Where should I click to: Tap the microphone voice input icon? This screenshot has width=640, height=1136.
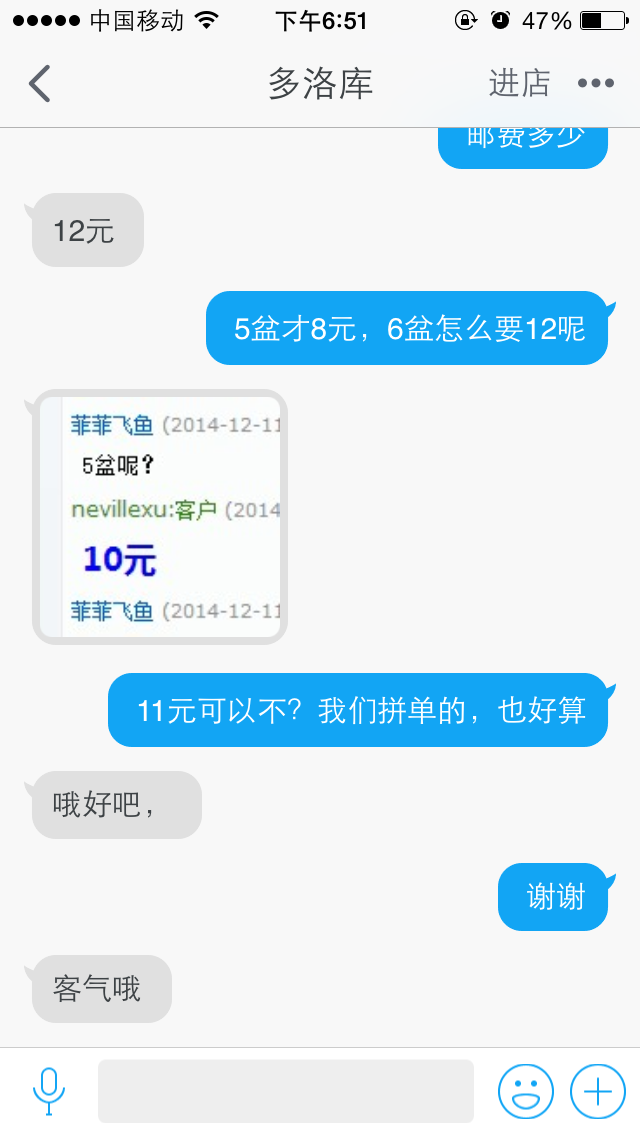(x=49, y=1091)
